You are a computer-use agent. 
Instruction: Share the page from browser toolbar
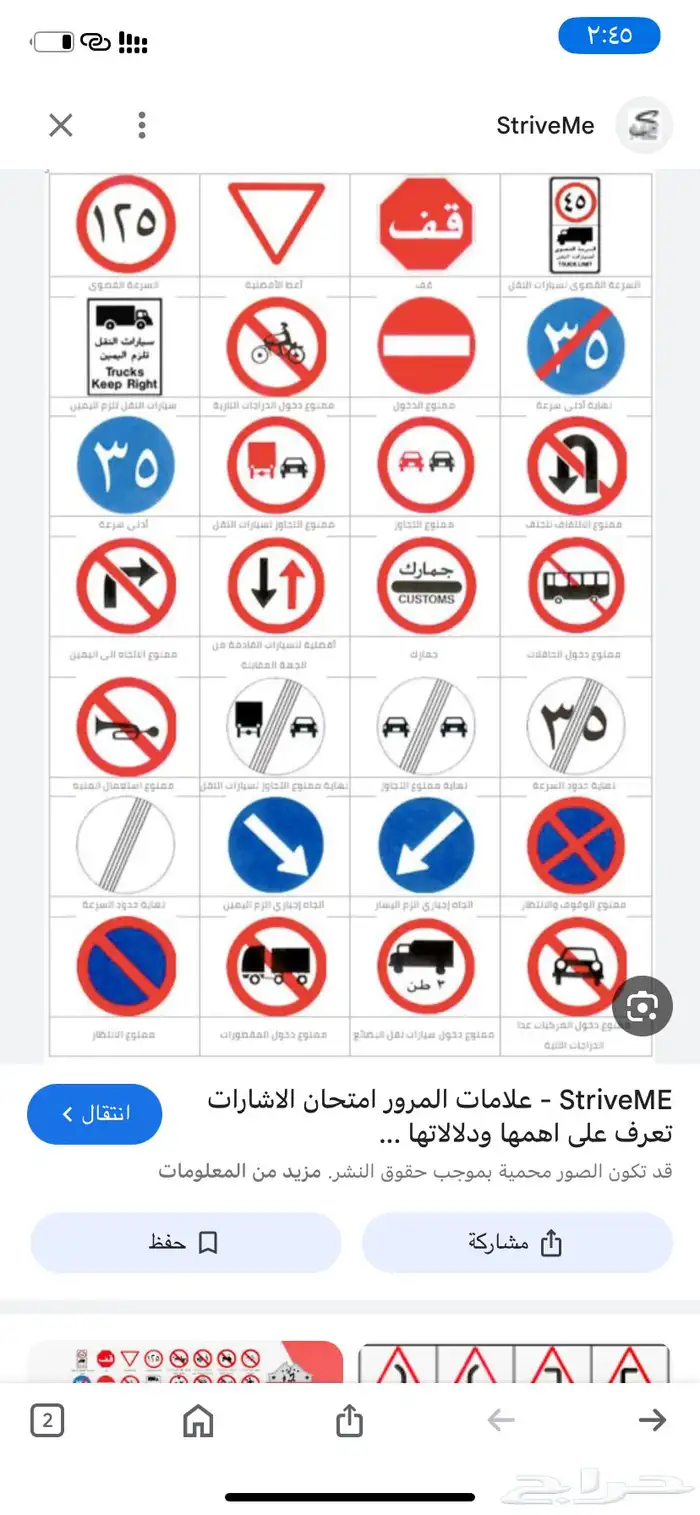349,1420
